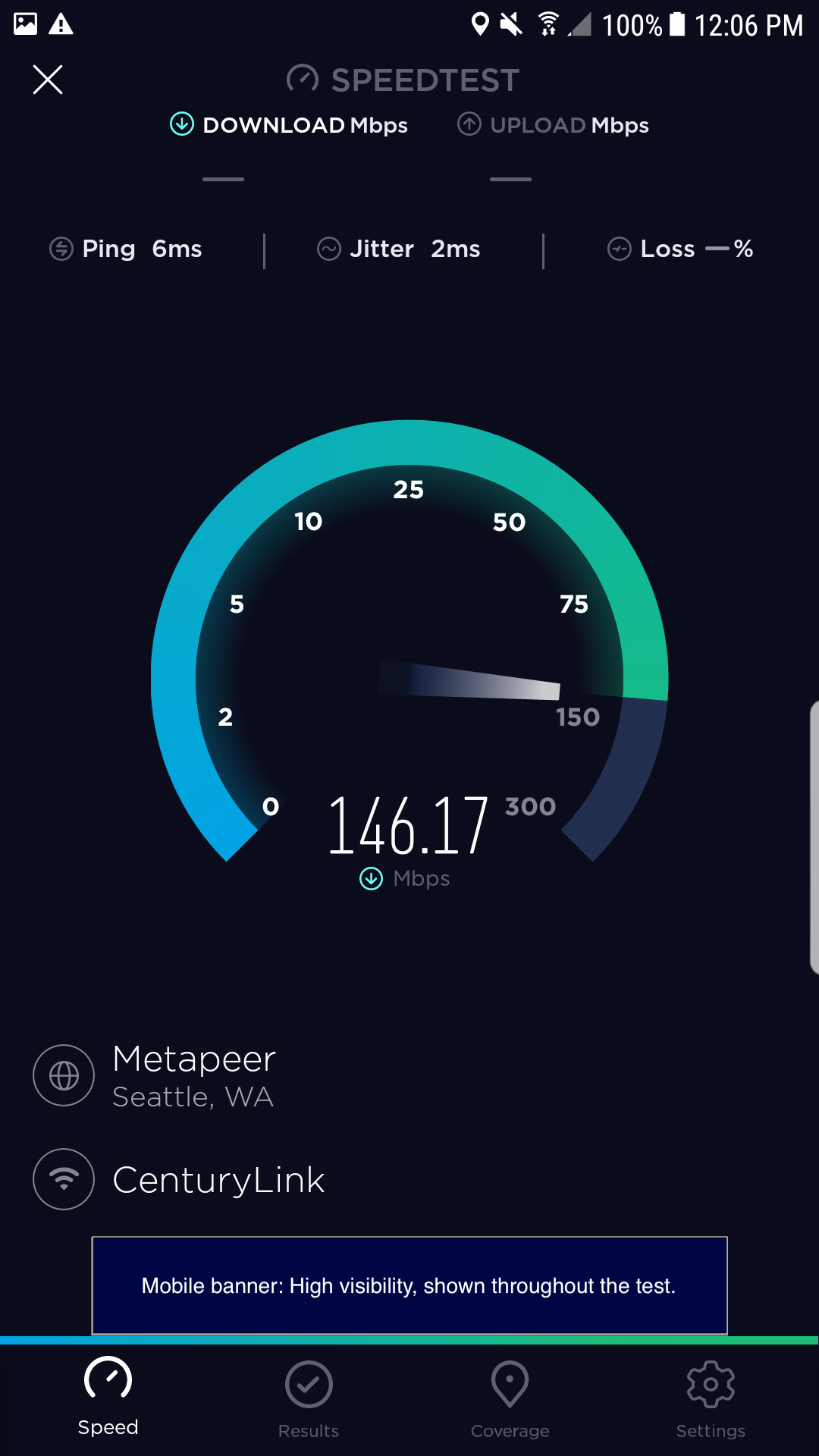Open the Results tab label

(x=308, y=1430)
